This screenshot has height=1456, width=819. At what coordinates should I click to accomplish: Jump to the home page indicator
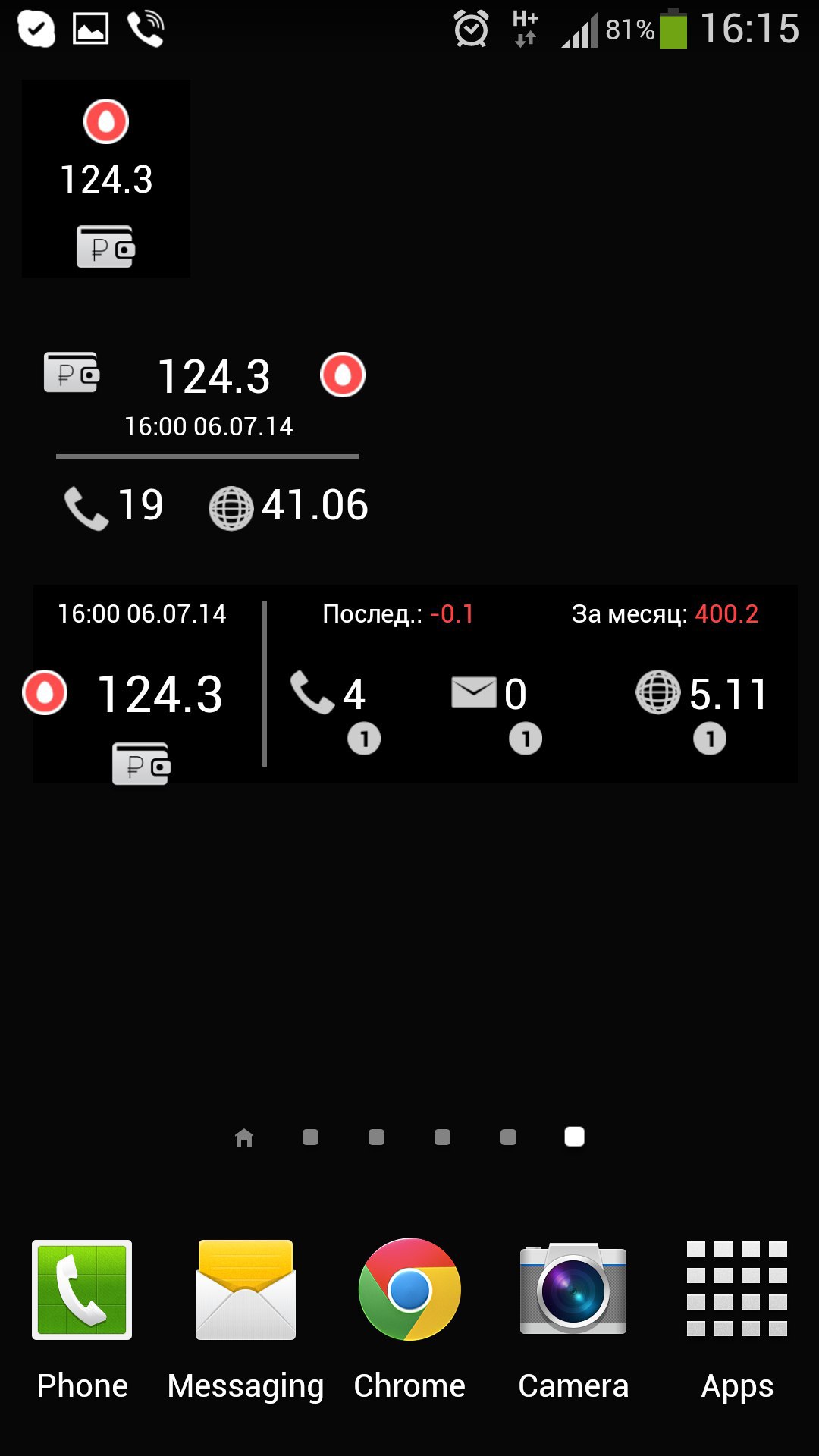pyautogui.click(x=244, y=1137)
